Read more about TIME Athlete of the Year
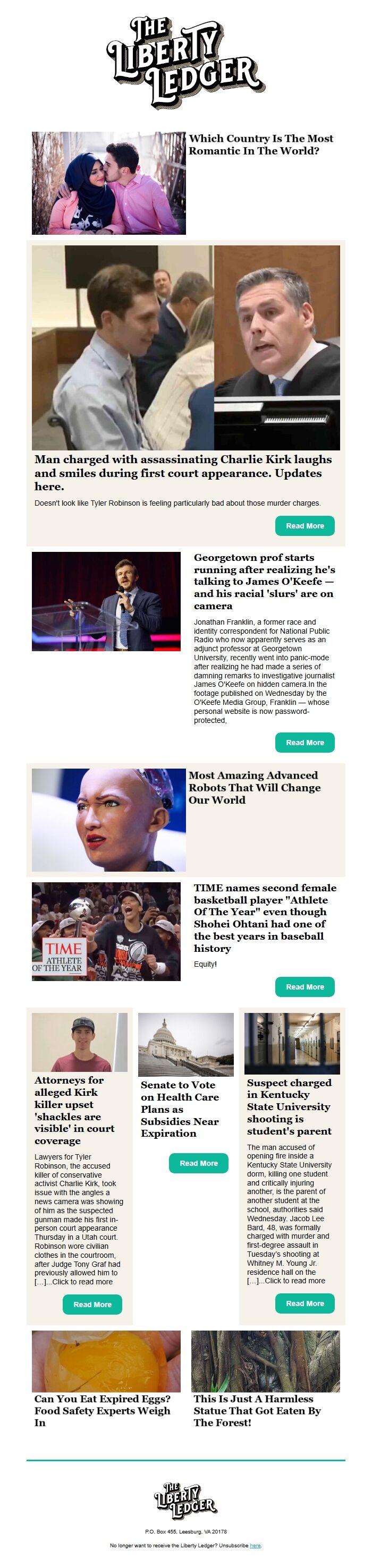This screenshot has width=372, height=1568. (x=305, y=987)
